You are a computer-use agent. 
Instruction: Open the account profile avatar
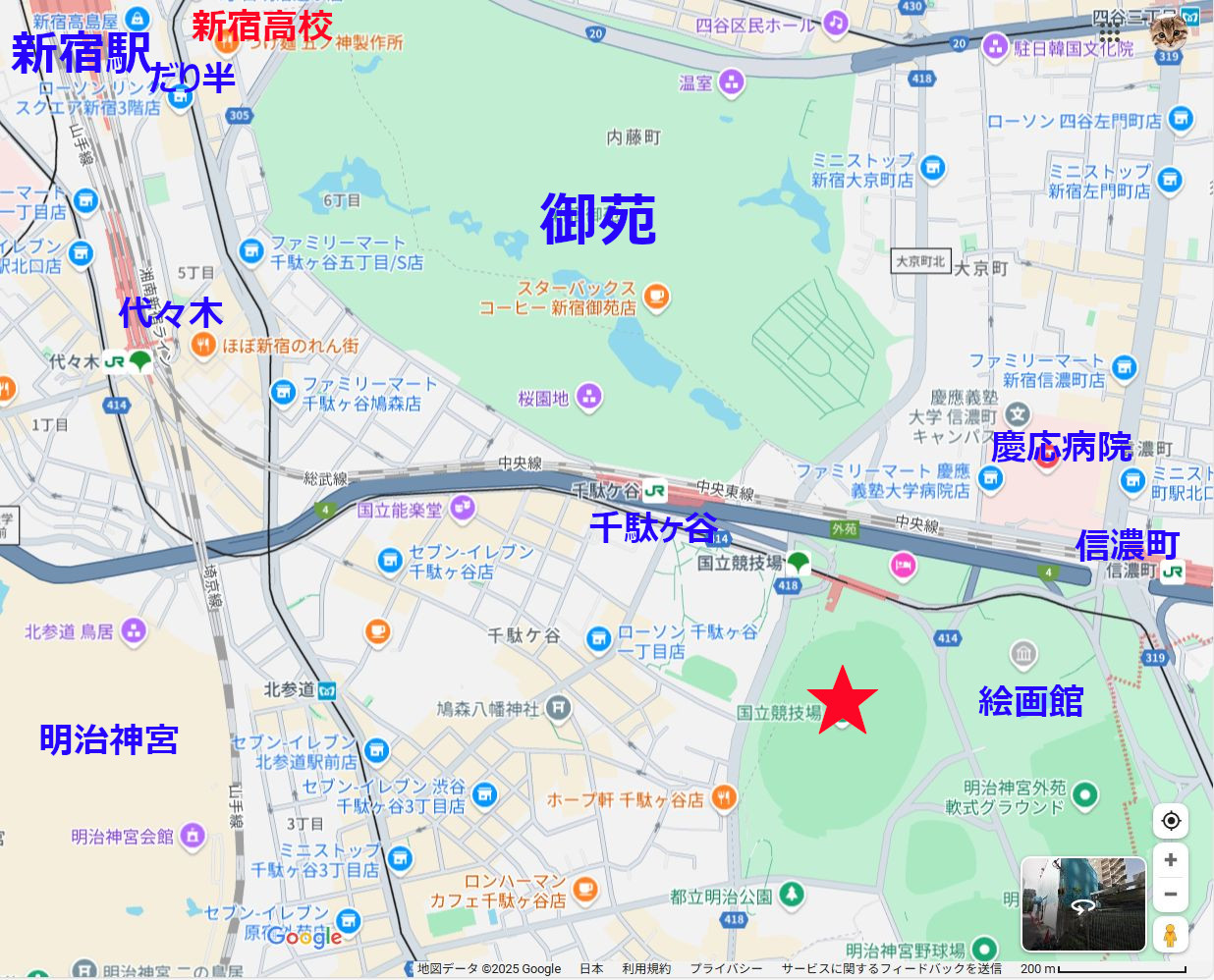tap(1169, 33)
